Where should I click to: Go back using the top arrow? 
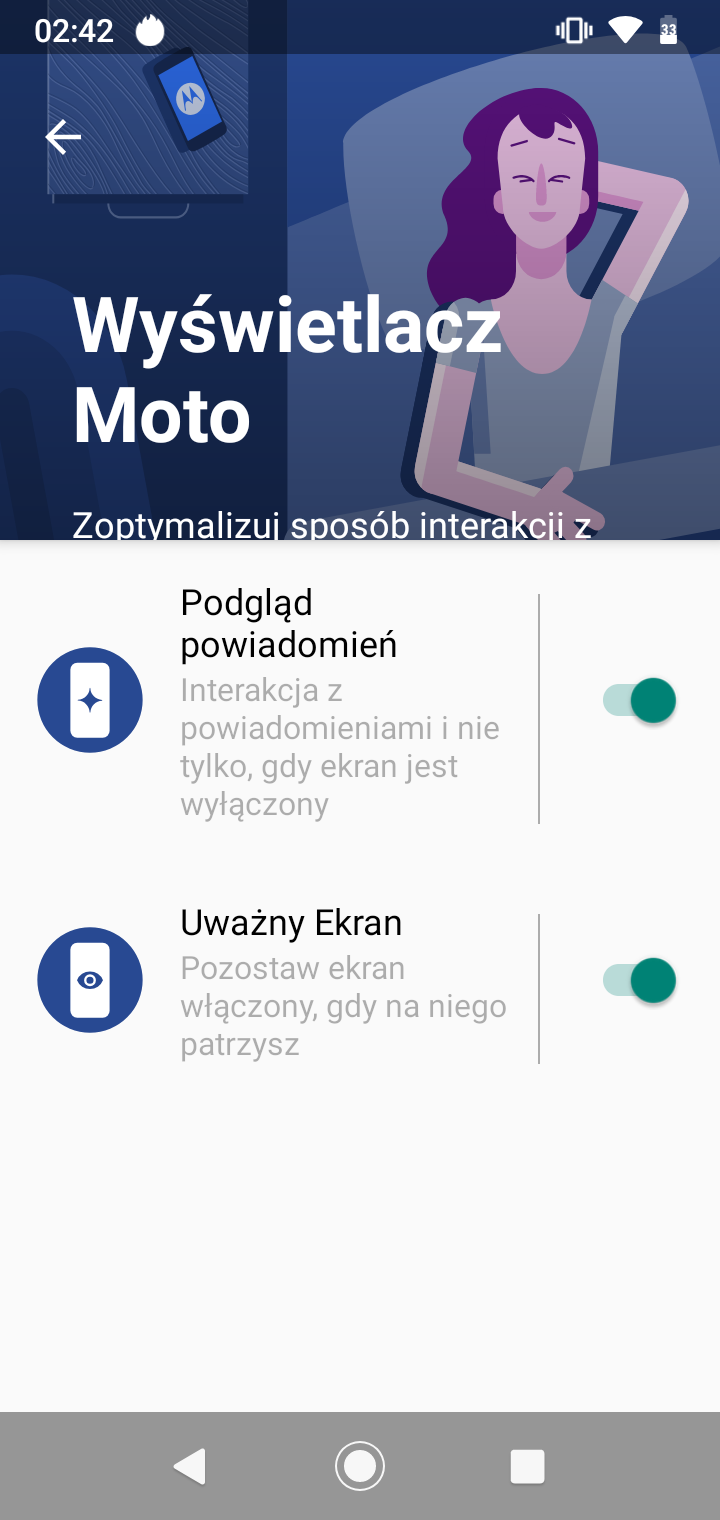point(63,137)
